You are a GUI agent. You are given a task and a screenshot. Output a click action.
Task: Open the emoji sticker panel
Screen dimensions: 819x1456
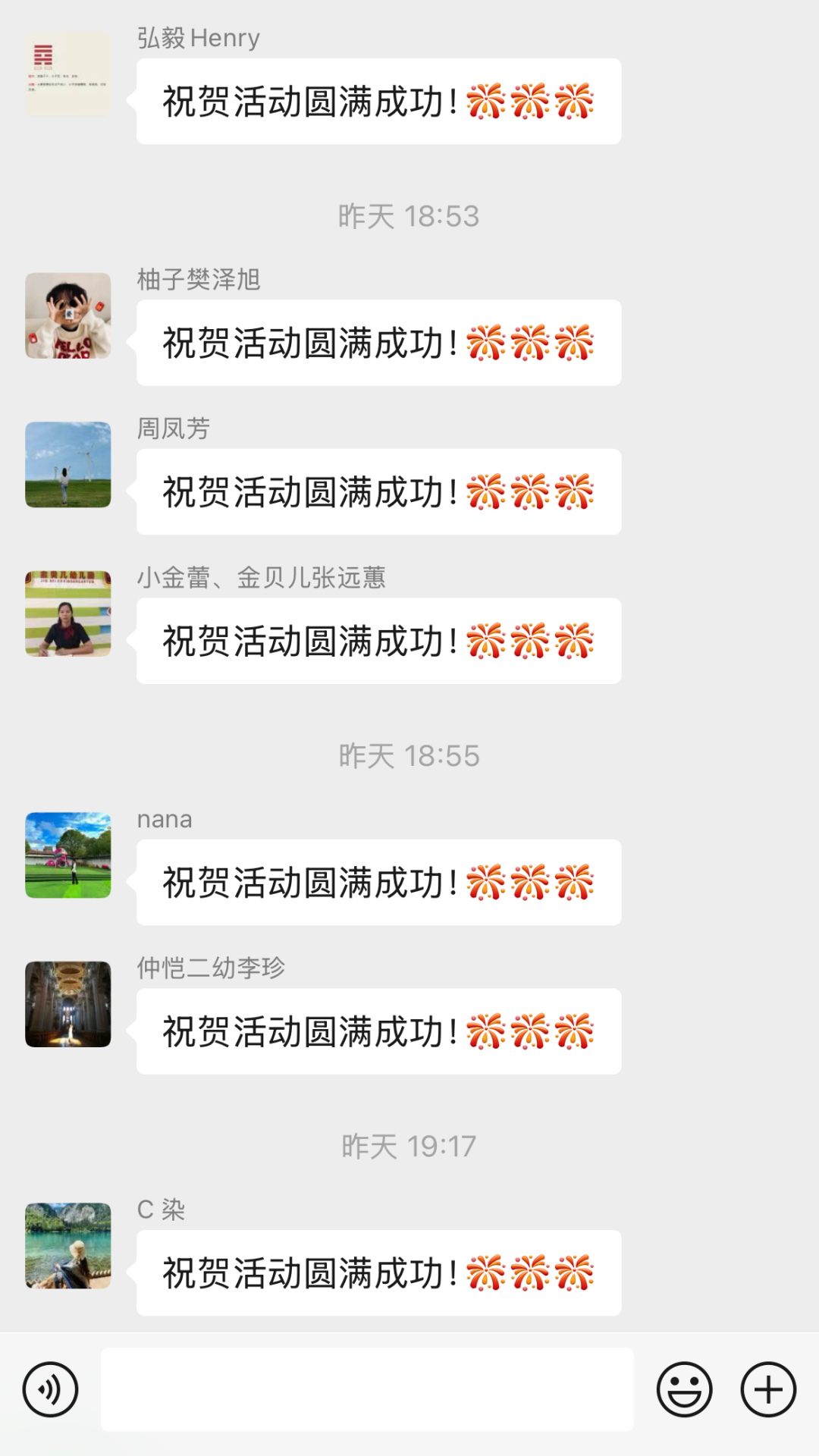pyautogui.click(x=684, y=1389)
